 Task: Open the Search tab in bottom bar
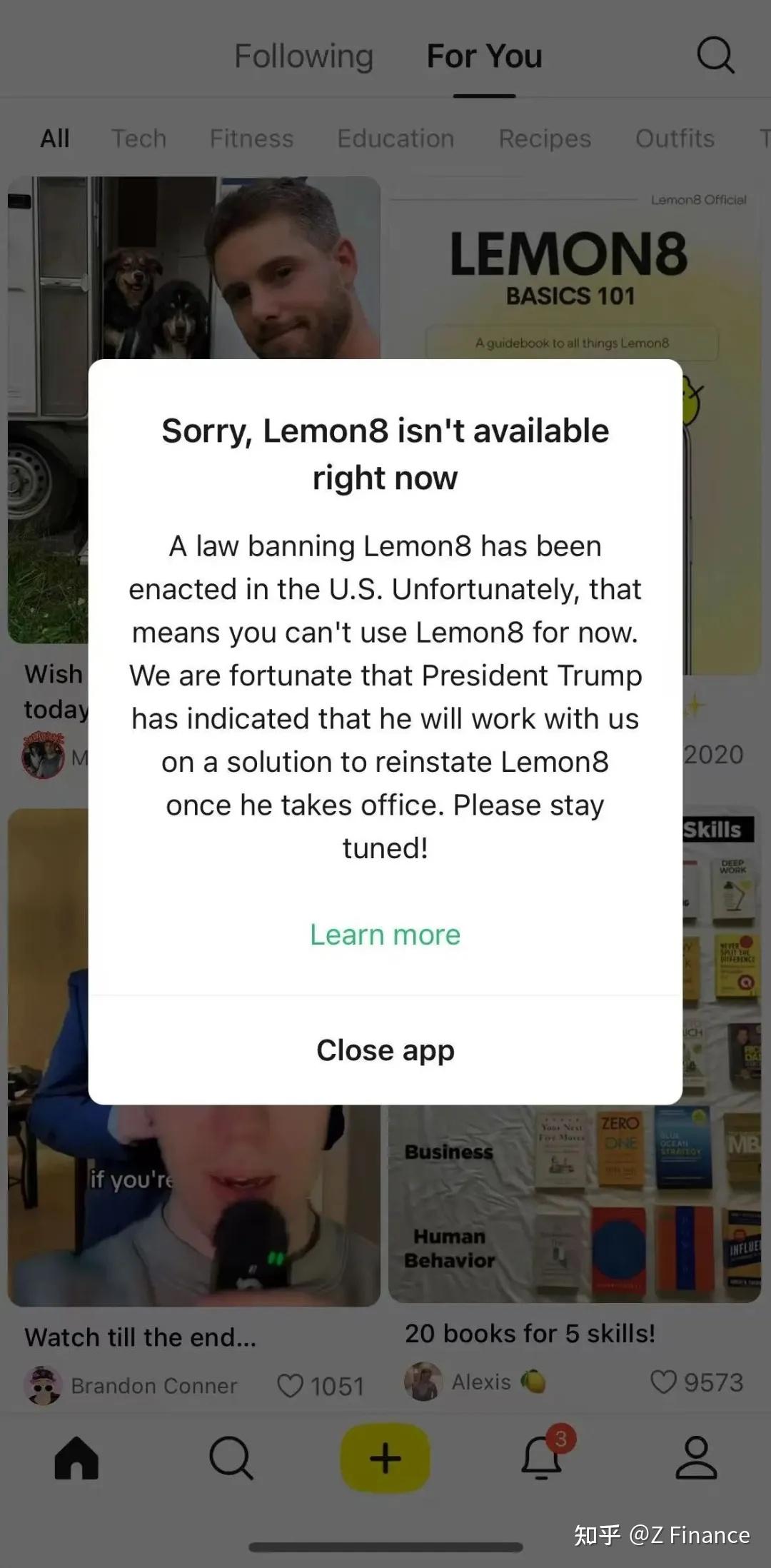click(x=231, y=1457)
